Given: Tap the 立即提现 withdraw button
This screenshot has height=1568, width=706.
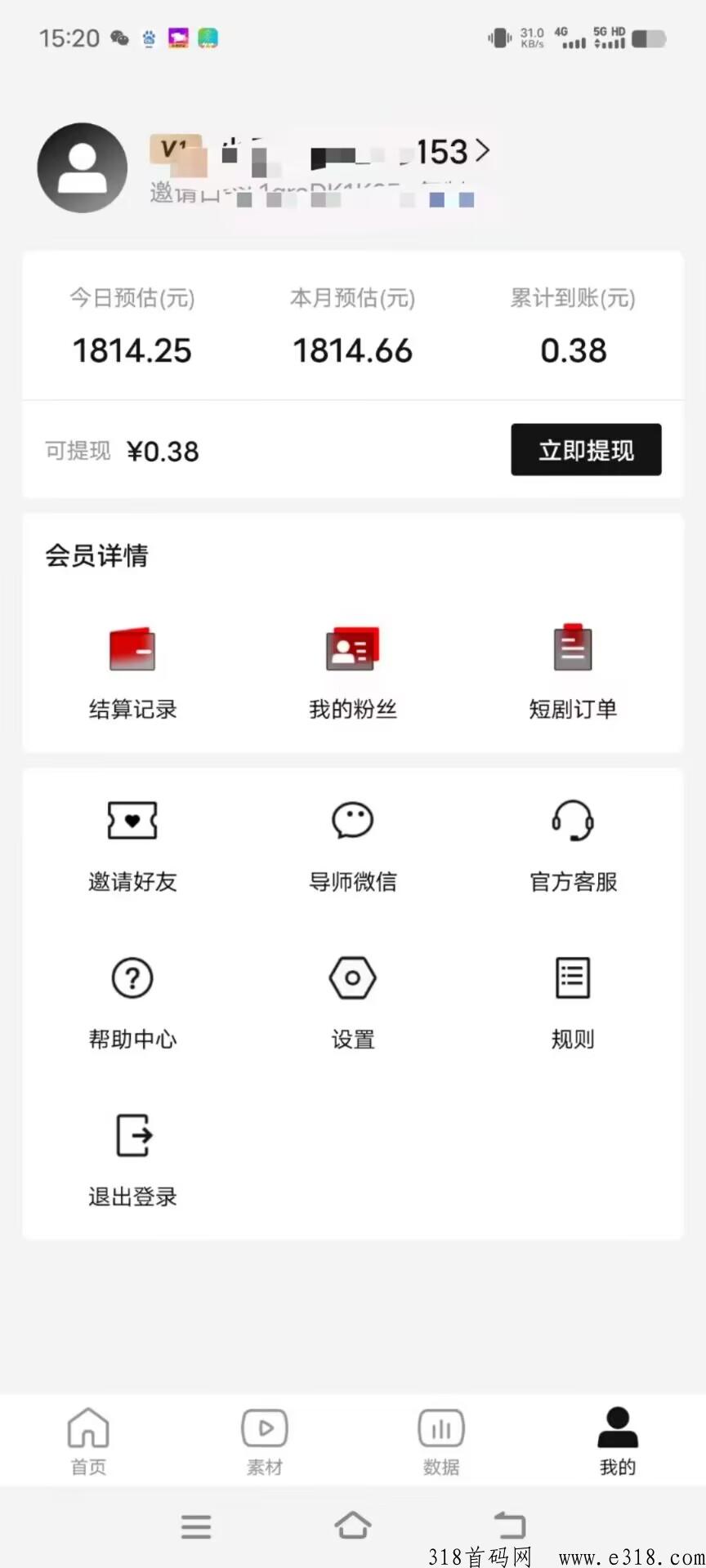Looking at the screenshot, I should 586,449.
